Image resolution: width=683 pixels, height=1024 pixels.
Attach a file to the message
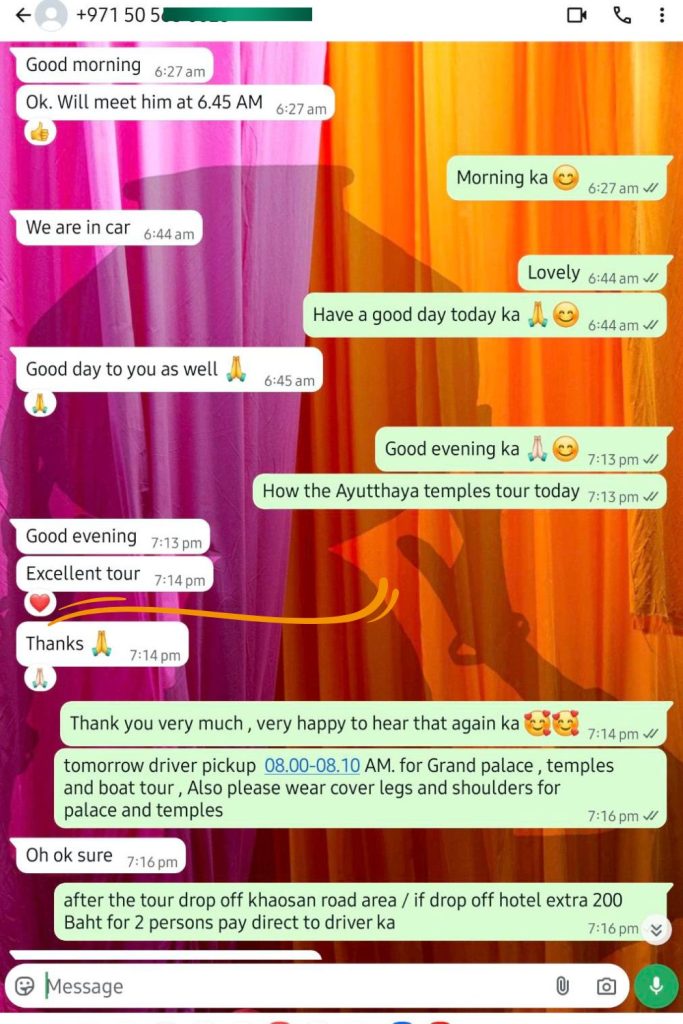pos(563,986)
